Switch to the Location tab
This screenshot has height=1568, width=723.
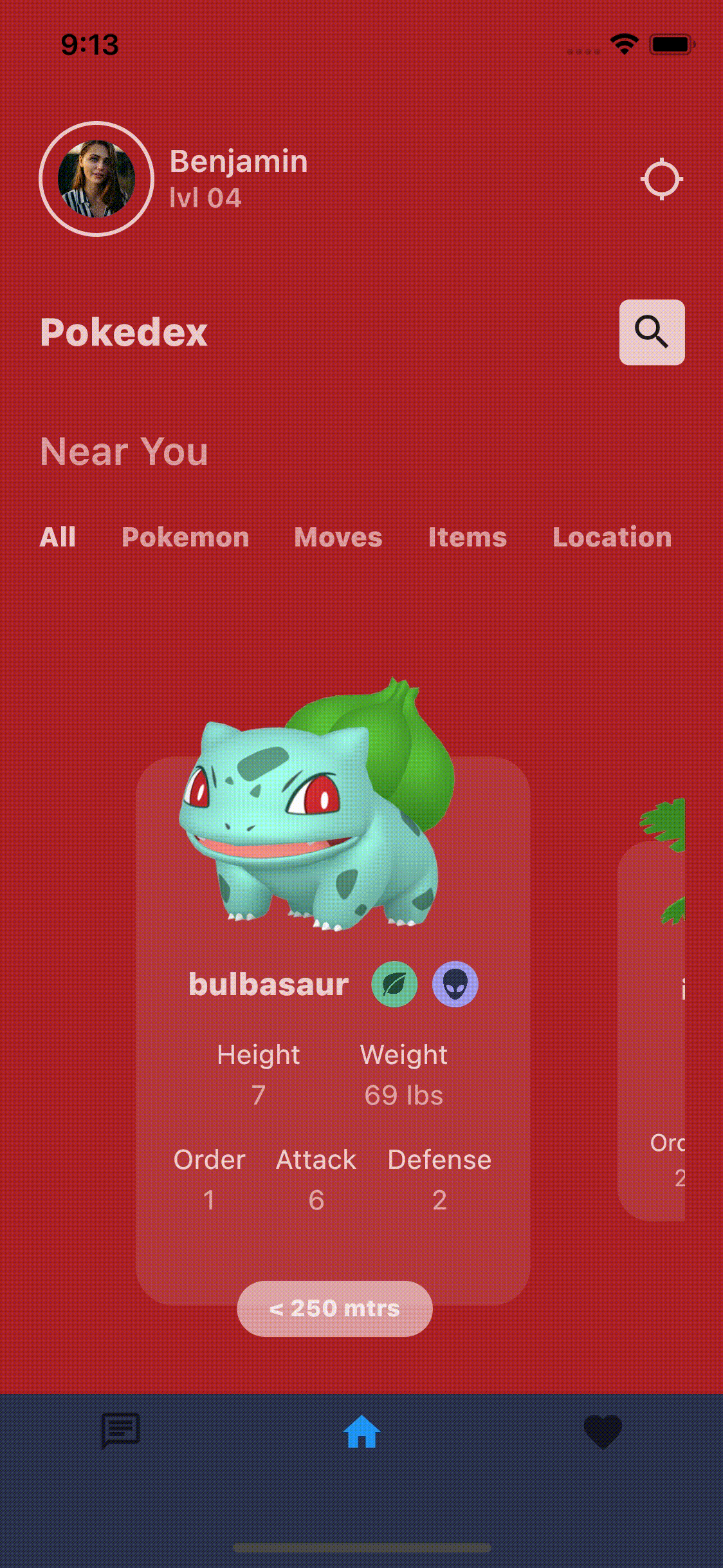pos(612,537)
